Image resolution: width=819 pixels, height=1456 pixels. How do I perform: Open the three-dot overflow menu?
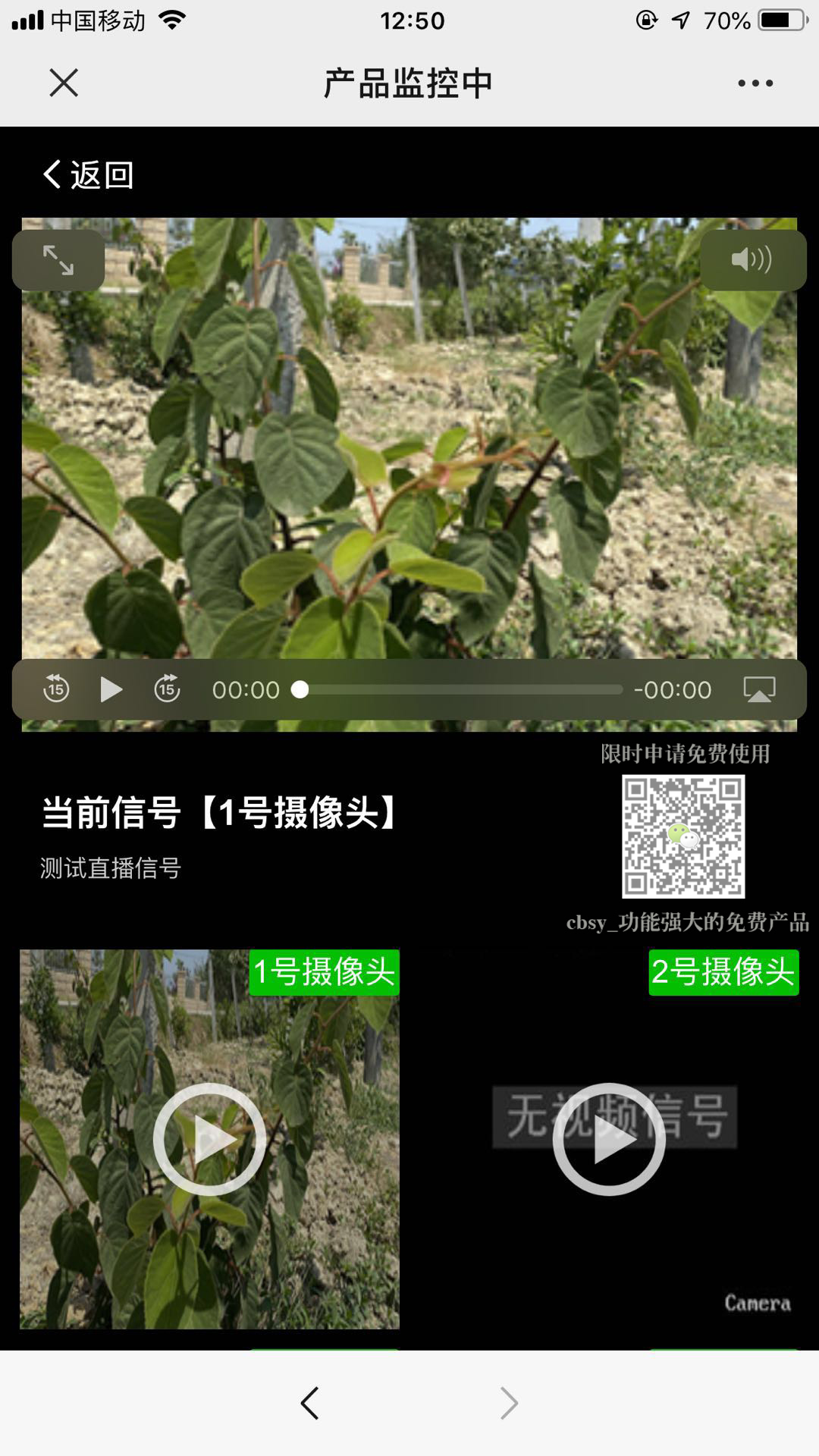(x=755, y=83)
